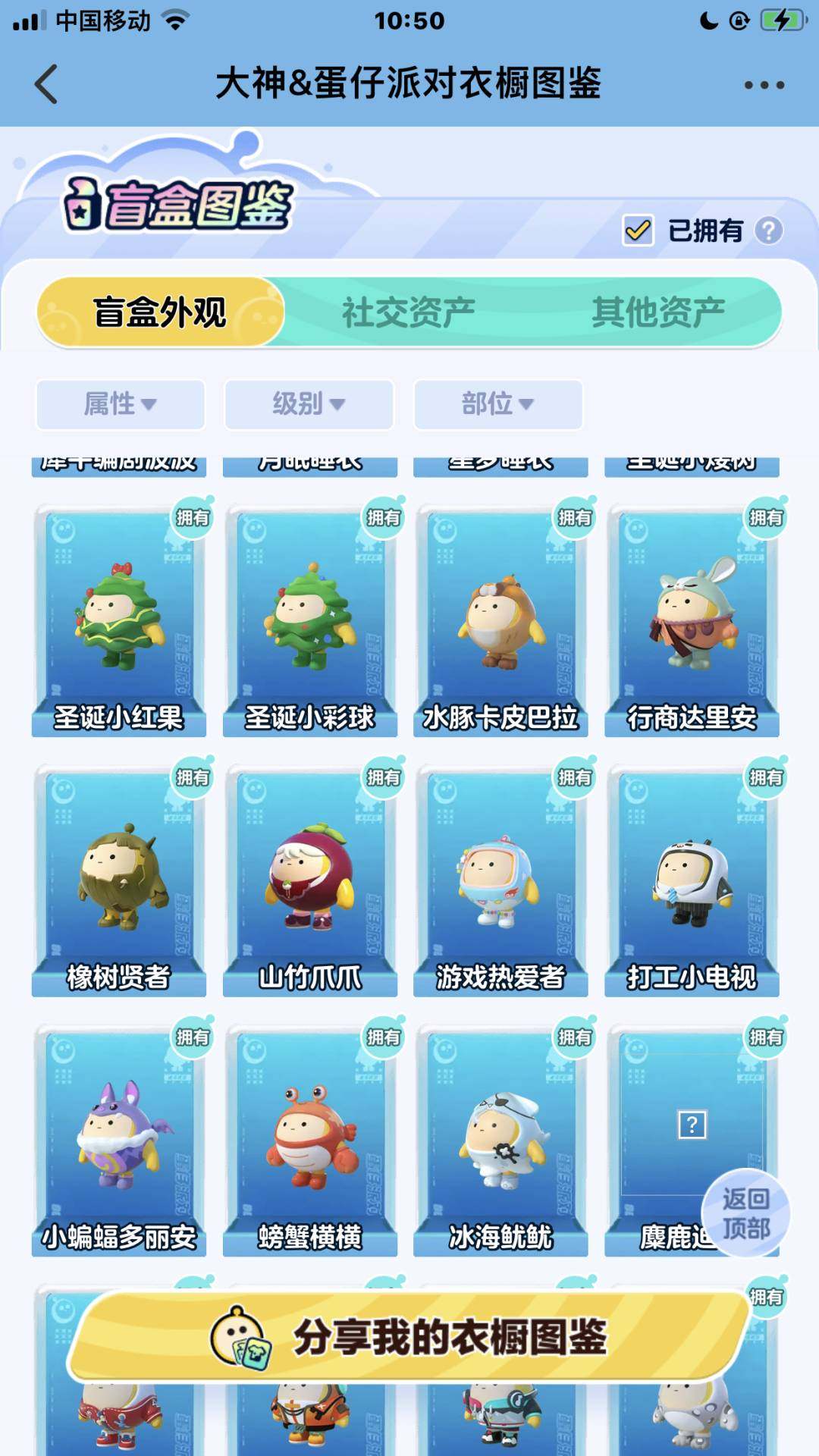Switch to the 社交资产 tab
The height and width of the screenshot is (1456, 819).
409,309
